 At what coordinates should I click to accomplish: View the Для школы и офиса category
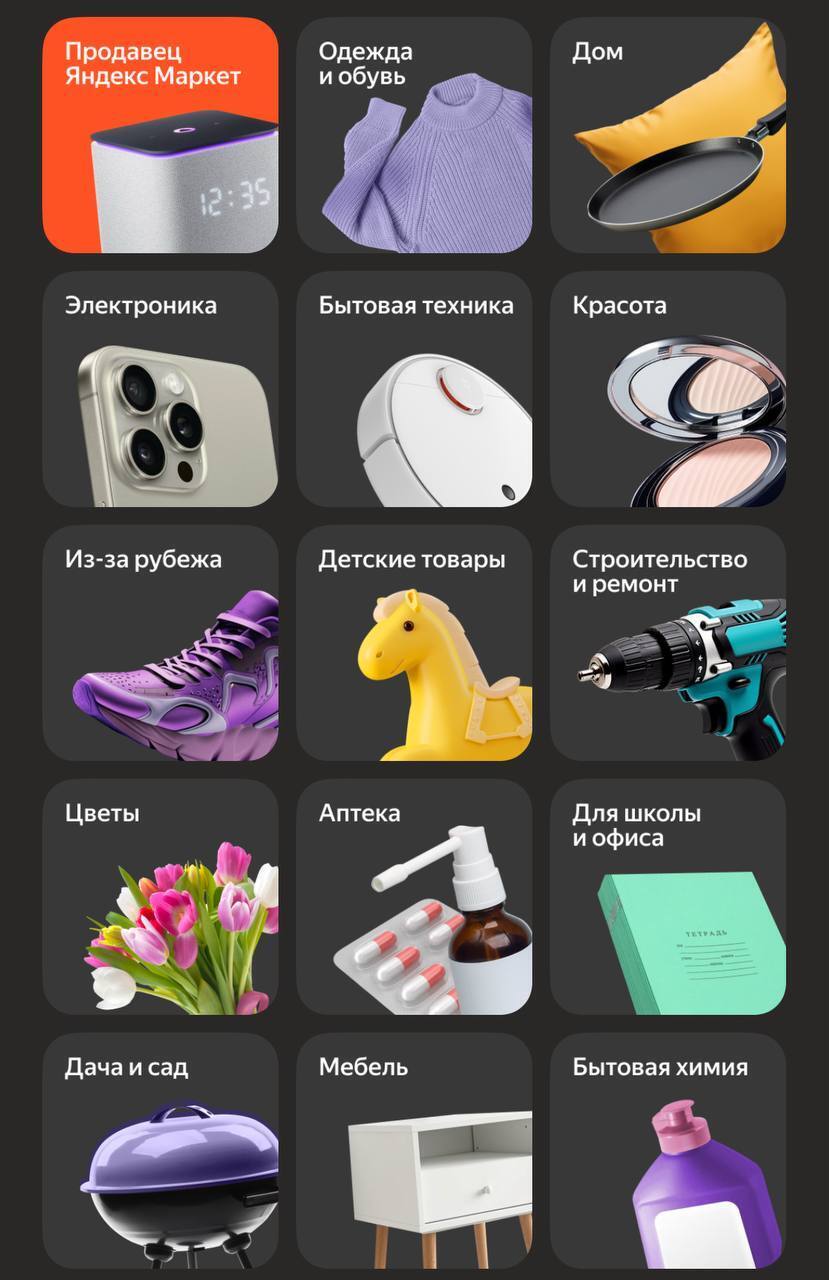[668, 897]
